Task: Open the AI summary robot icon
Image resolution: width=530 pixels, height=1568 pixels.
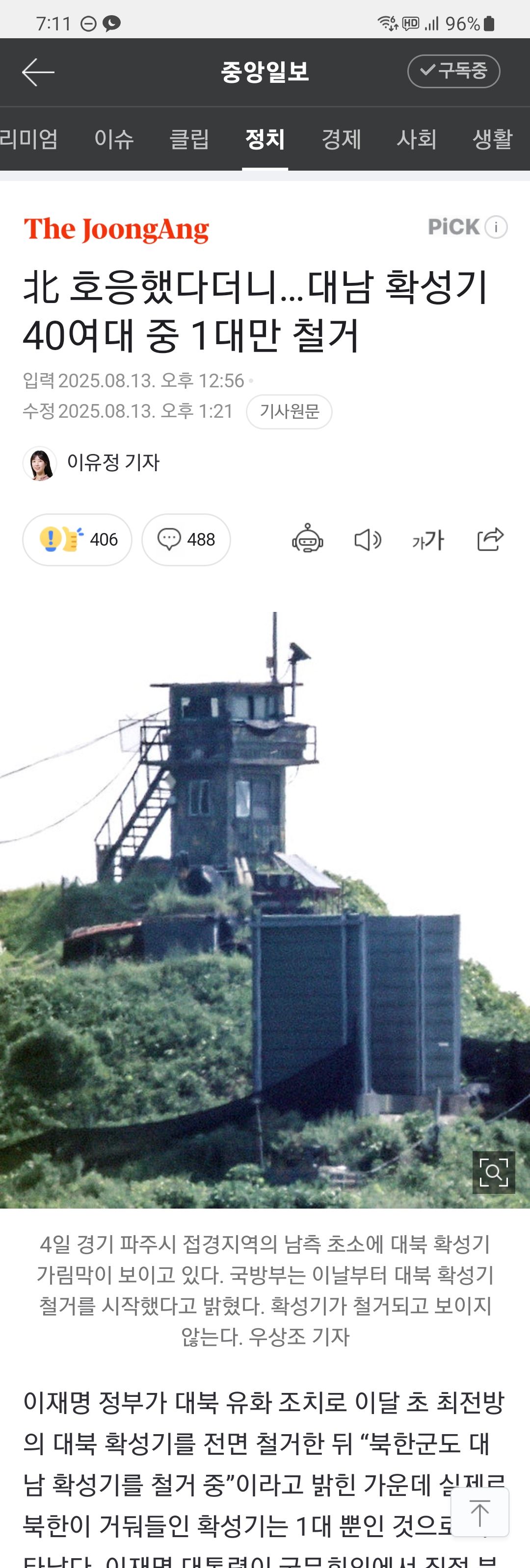Action: (x=308, y=539)
